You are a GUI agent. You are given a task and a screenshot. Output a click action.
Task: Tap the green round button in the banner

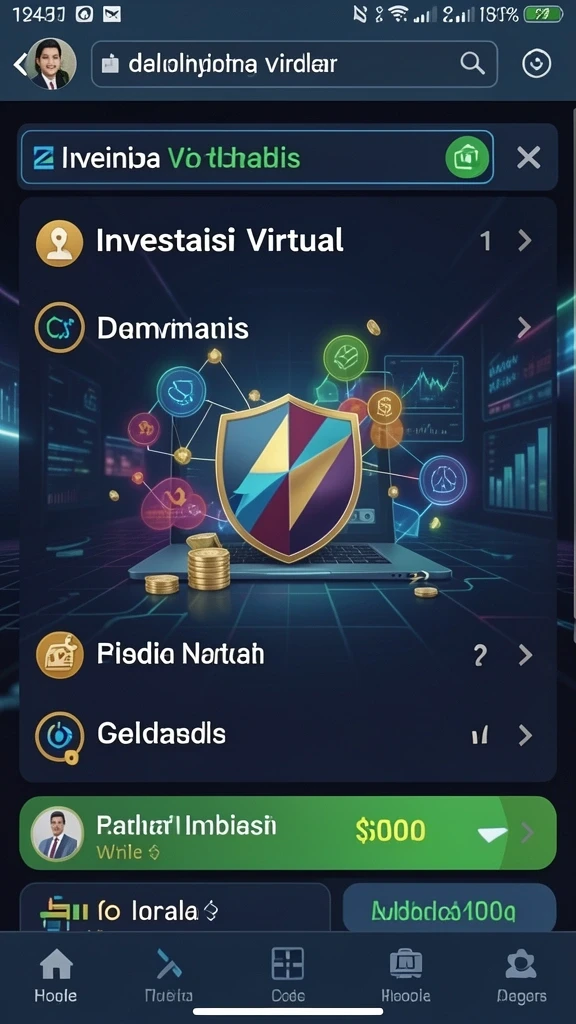(467, 157)
